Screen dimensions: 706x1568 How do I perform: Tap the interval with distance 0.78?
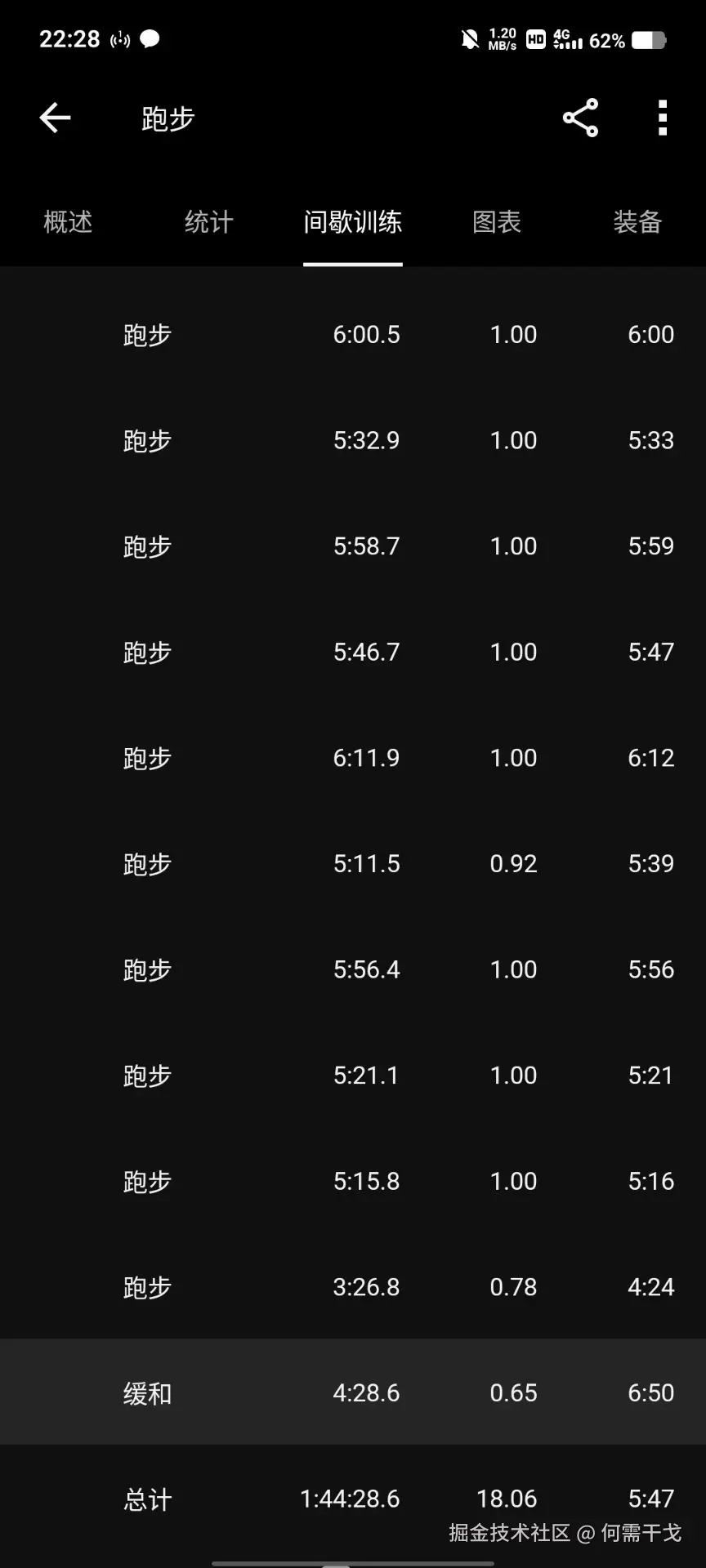pos(353,1287)
